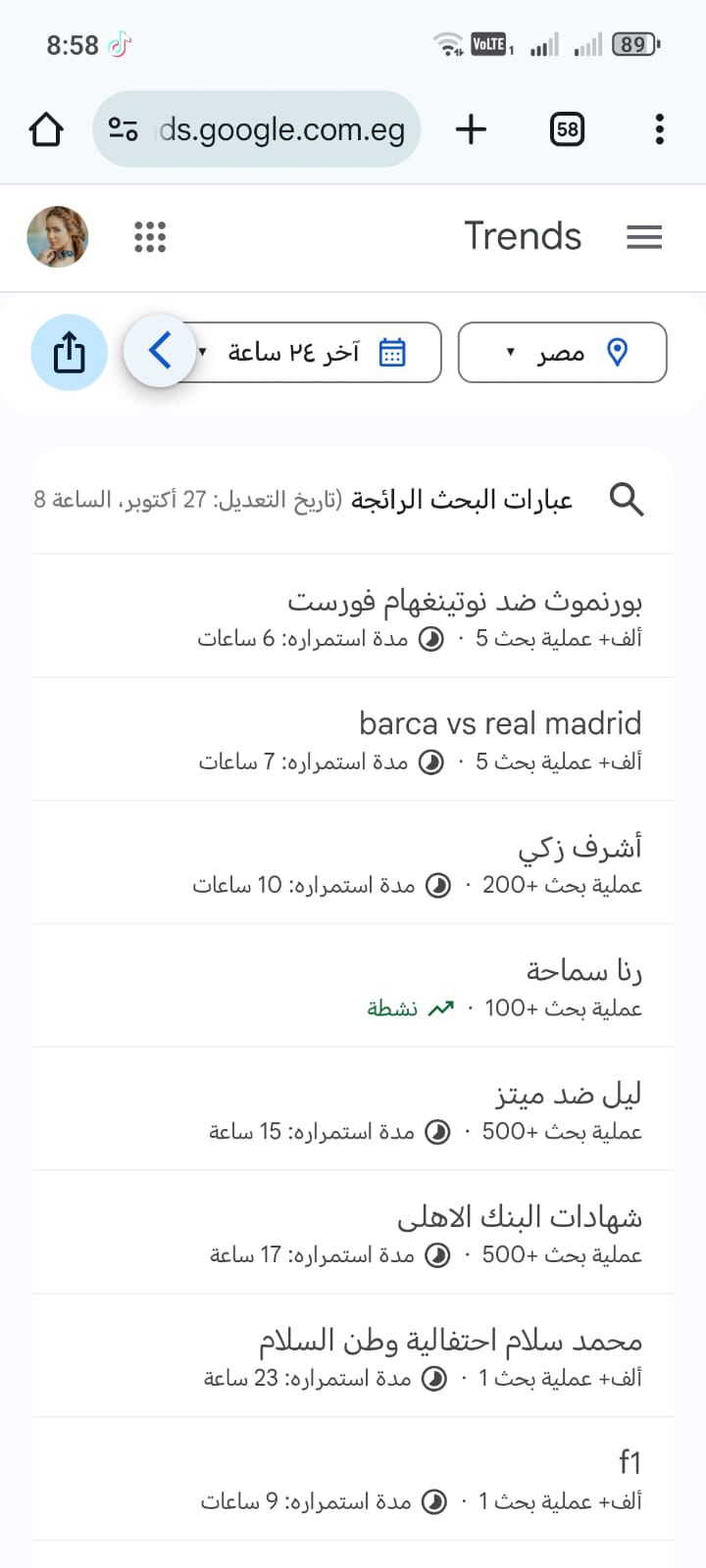
Task: Open the f1 trending search
Action: [x=630, y=1464]
